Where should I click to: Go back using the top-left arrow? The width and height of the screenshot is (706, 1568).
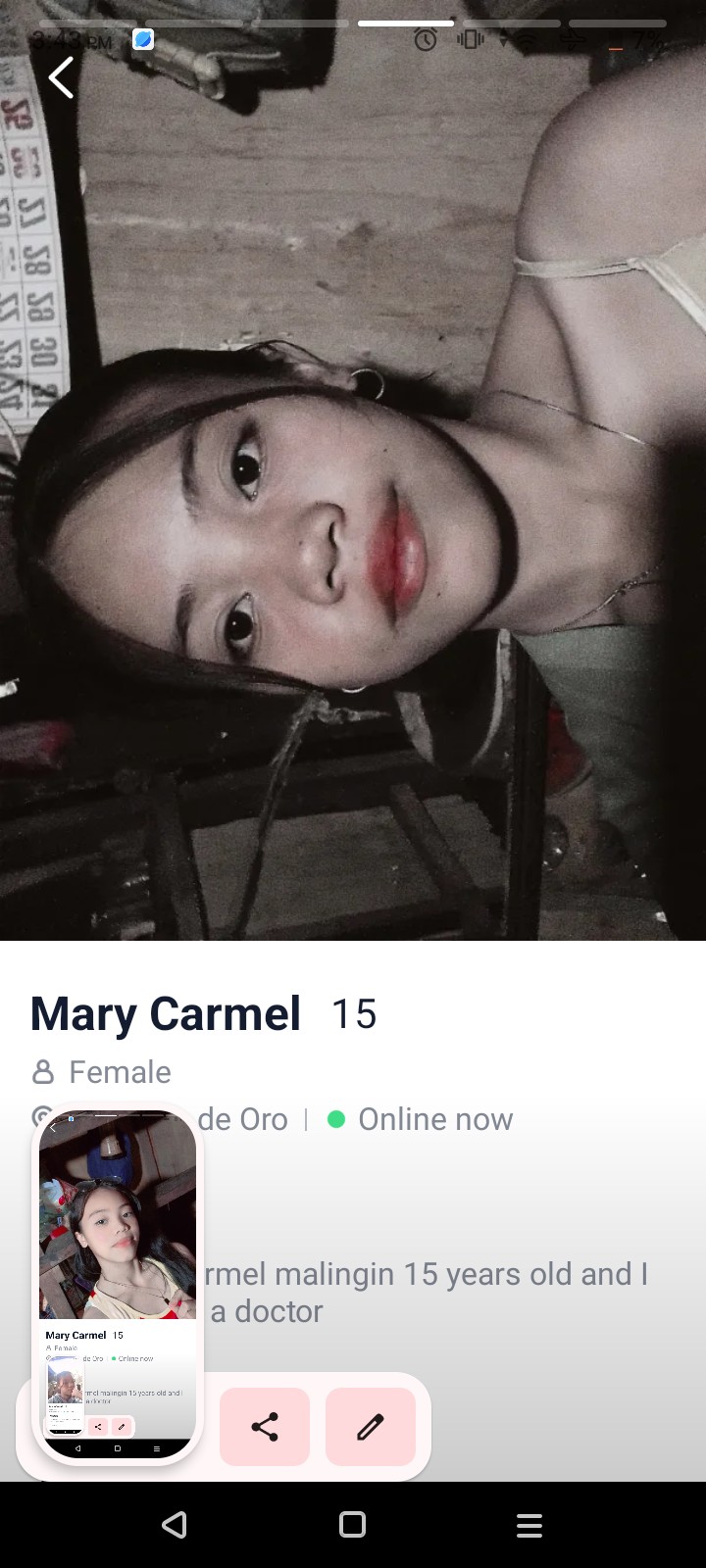coord(61,77)
